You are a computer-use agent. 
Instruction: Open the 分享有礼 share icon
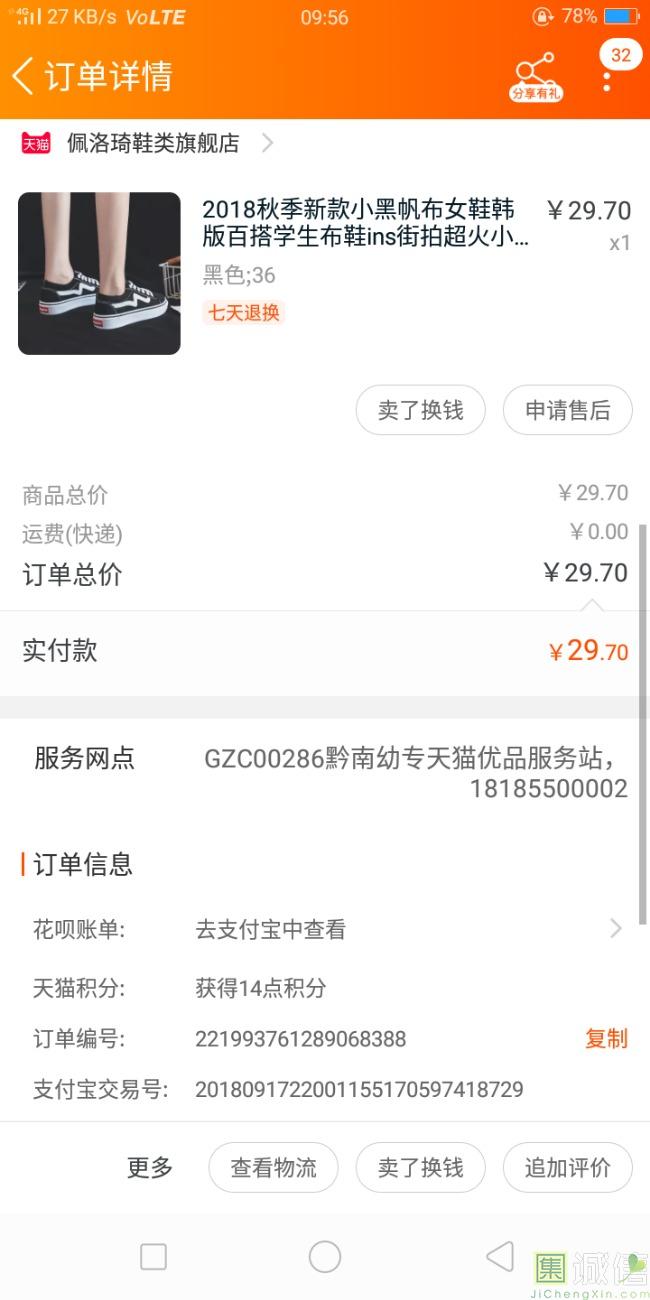point(536,76)
